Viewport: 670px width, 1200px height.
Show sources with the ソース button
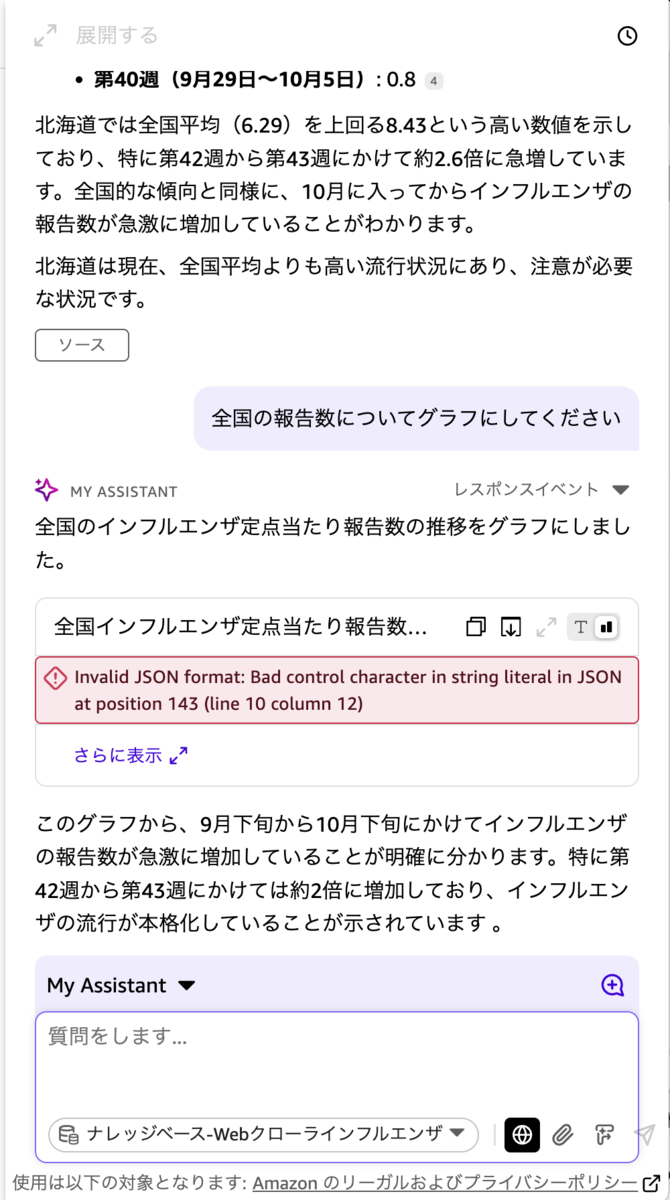click(x=82, y=345)
